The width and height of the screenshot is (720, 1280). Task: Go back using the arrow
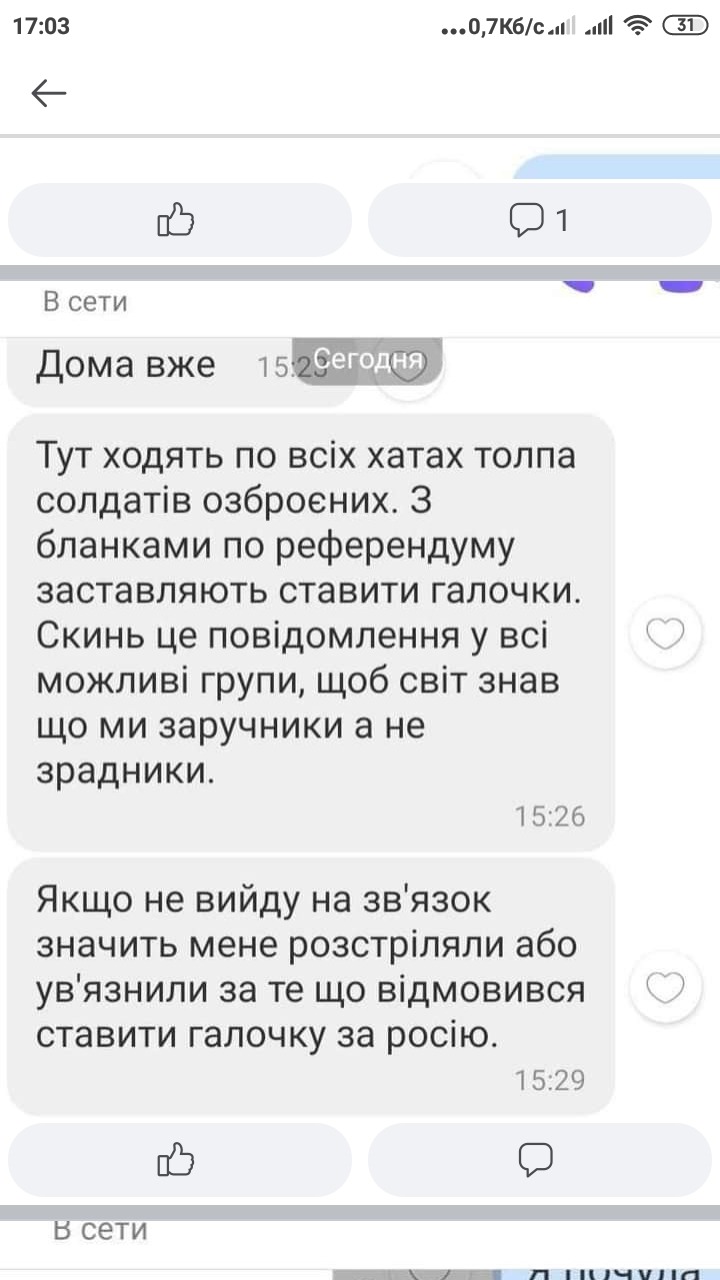point(48,93)
